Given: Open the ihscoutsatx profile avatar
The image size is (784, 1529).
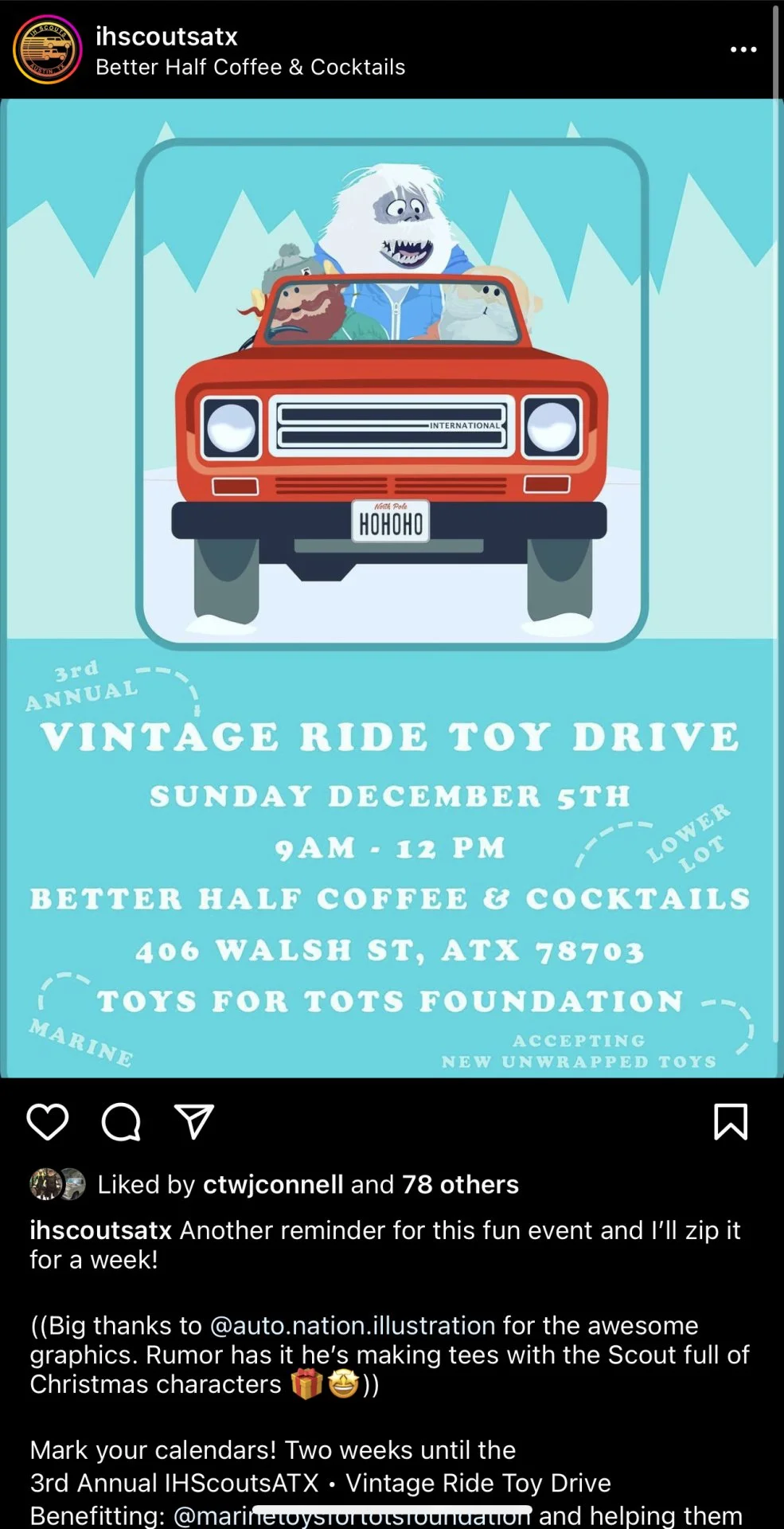Looking at the screenshot, I should coord(48,49).
